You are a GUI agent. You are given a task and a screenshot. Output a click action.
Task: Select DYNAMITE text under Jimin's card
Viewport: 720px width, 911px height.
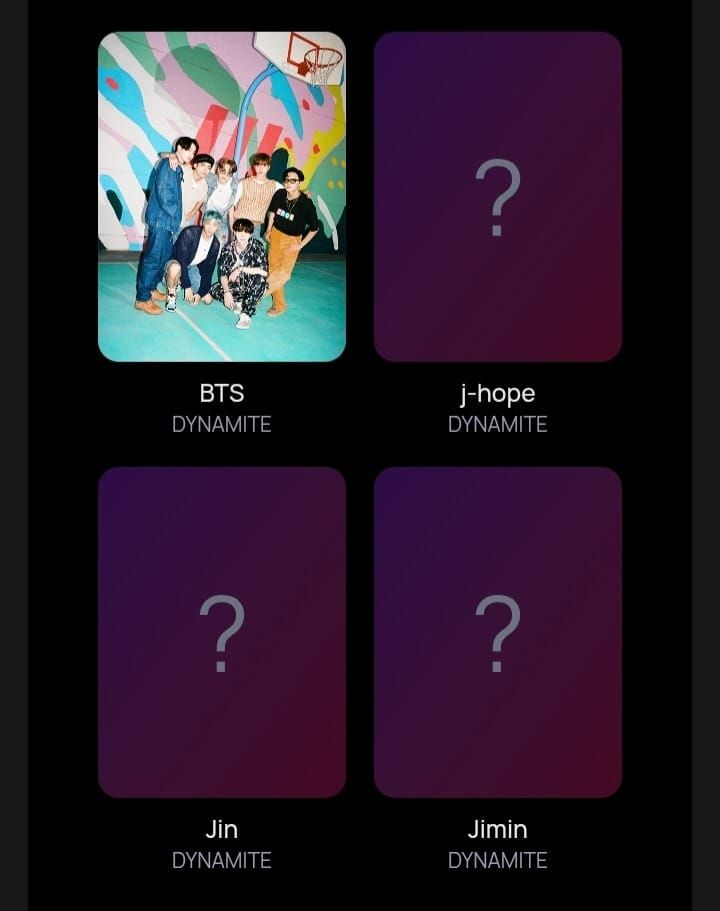point(497,860)
